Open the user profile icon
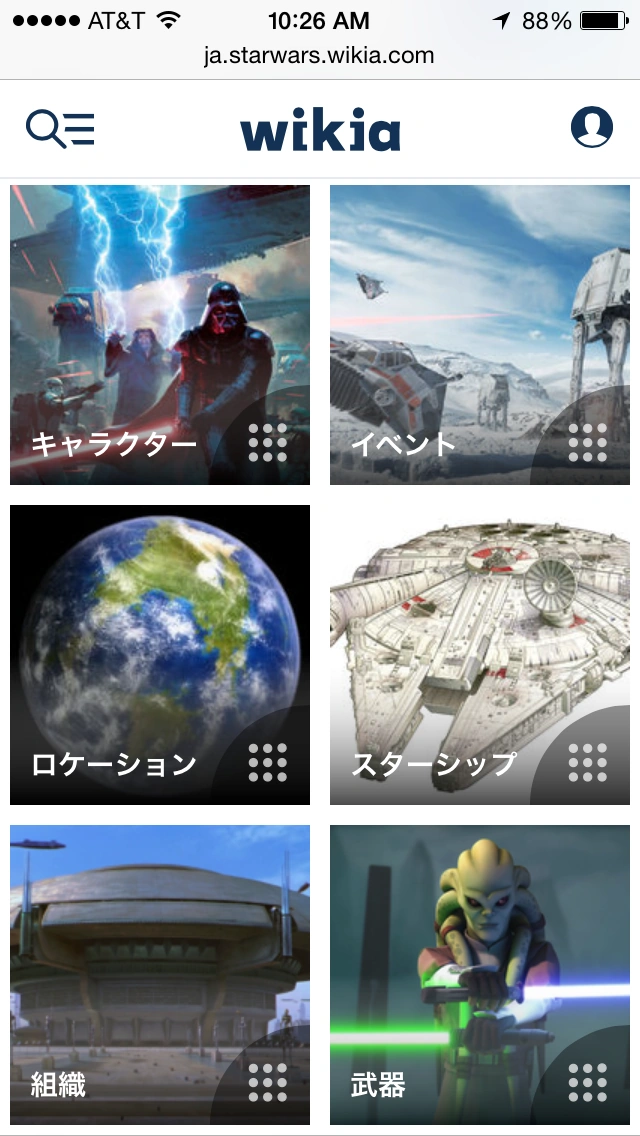 592,128
